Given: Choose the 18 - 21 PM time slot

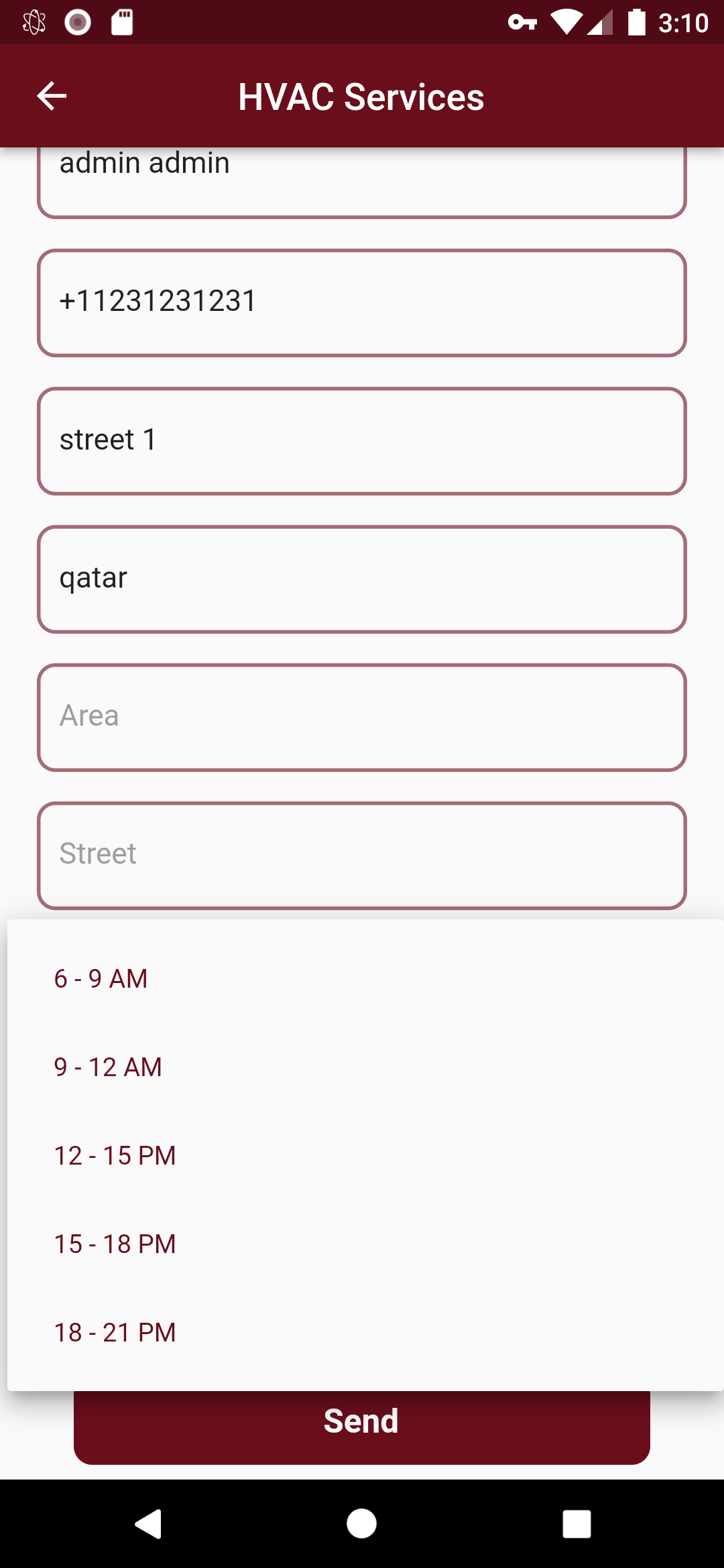Looking at the screenshot, I should tap(365, 1332).
